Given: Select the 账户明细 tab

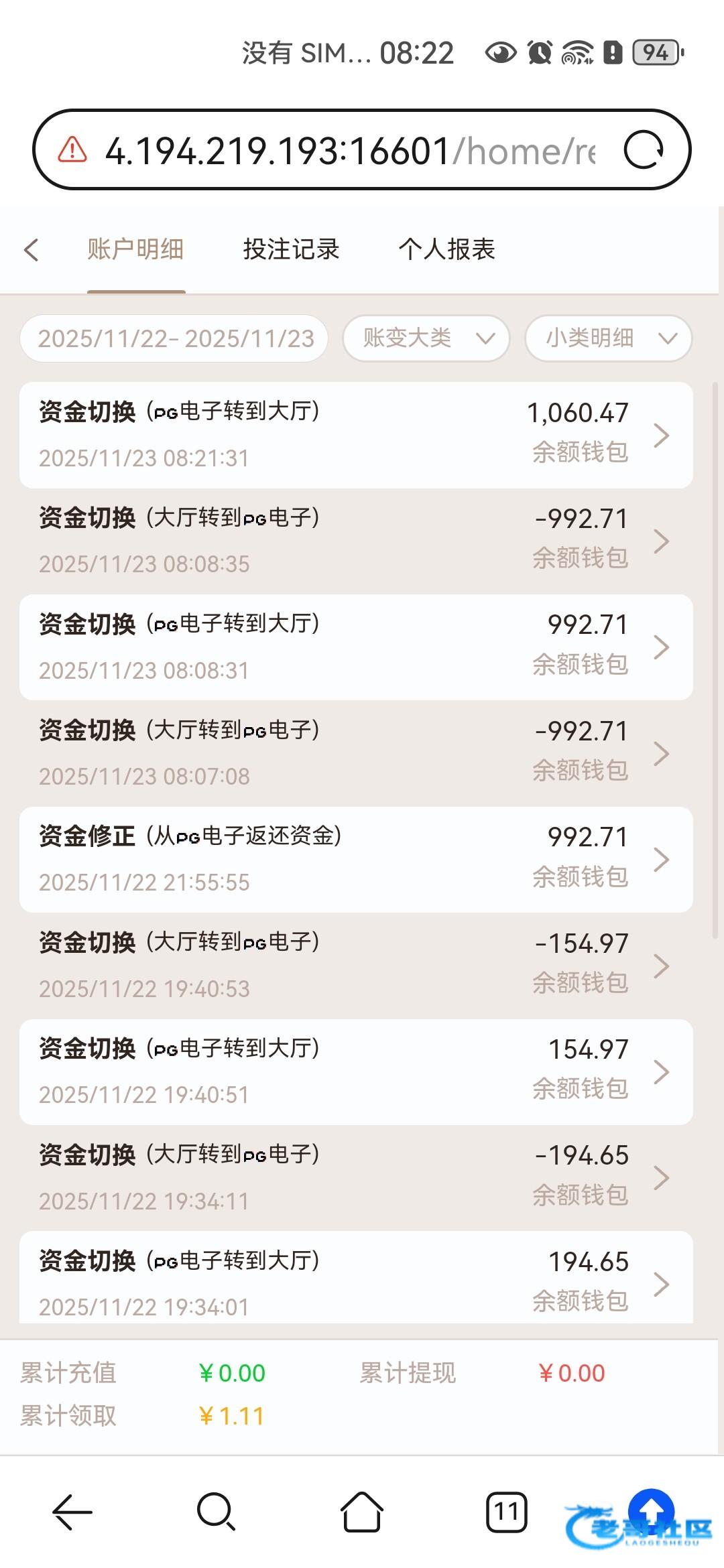Looking at the screenshot, I should 135,250.
